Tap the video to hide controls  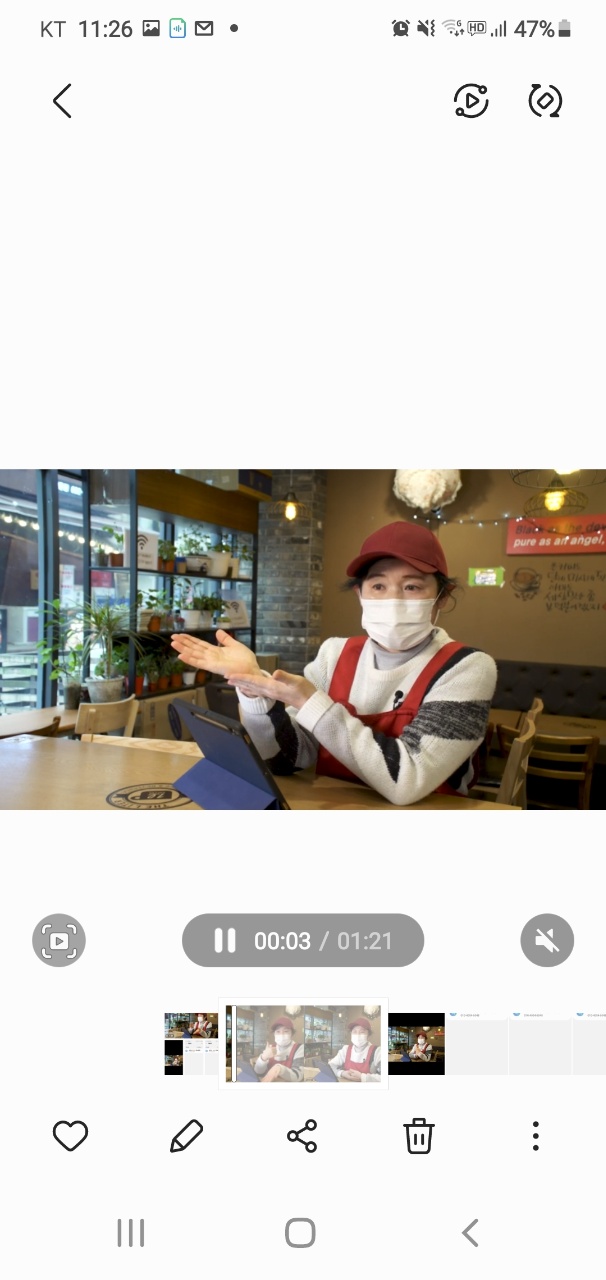(x=302, y=640)
